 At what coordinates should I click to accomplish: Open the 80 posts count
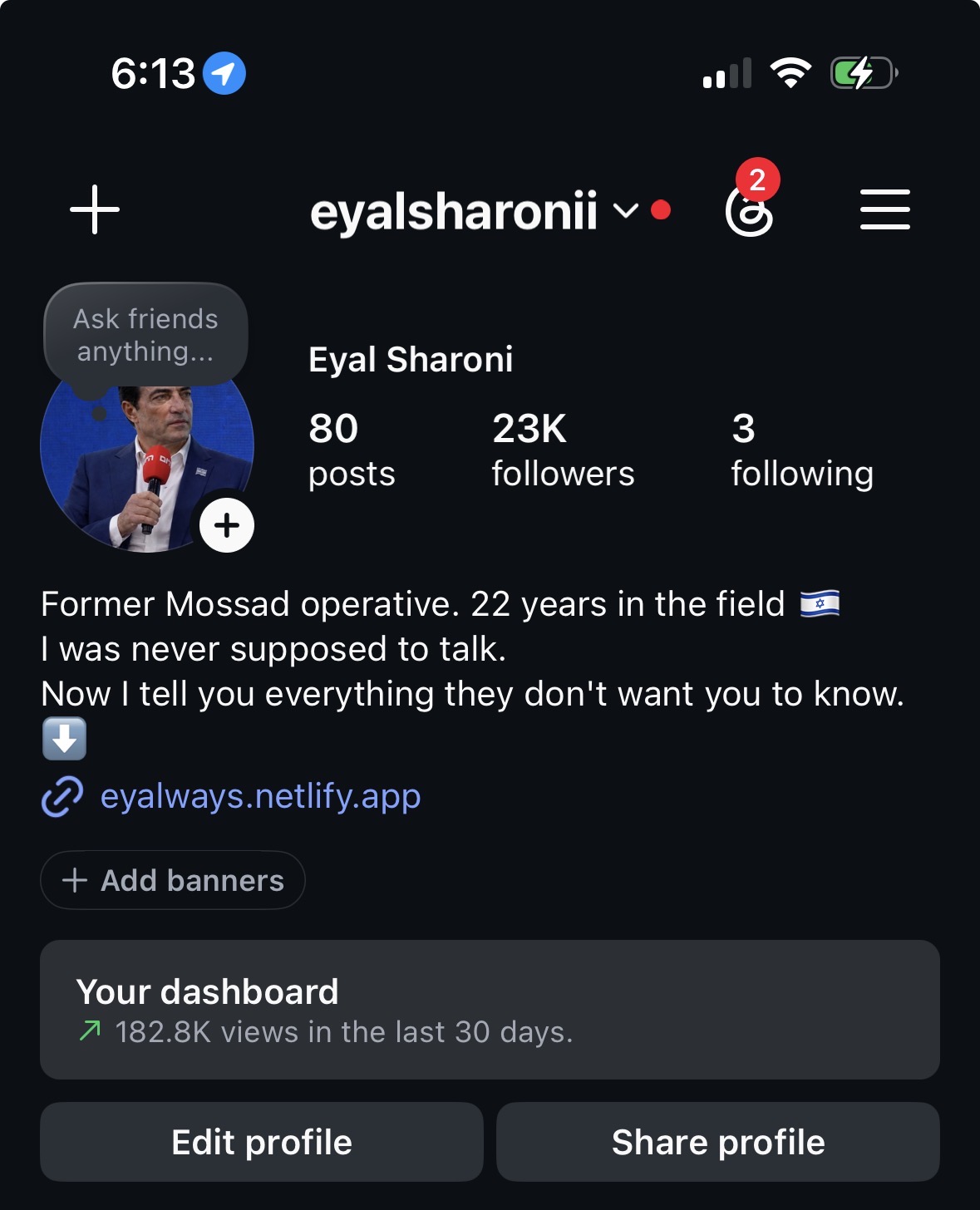click(x=352, y=450)
